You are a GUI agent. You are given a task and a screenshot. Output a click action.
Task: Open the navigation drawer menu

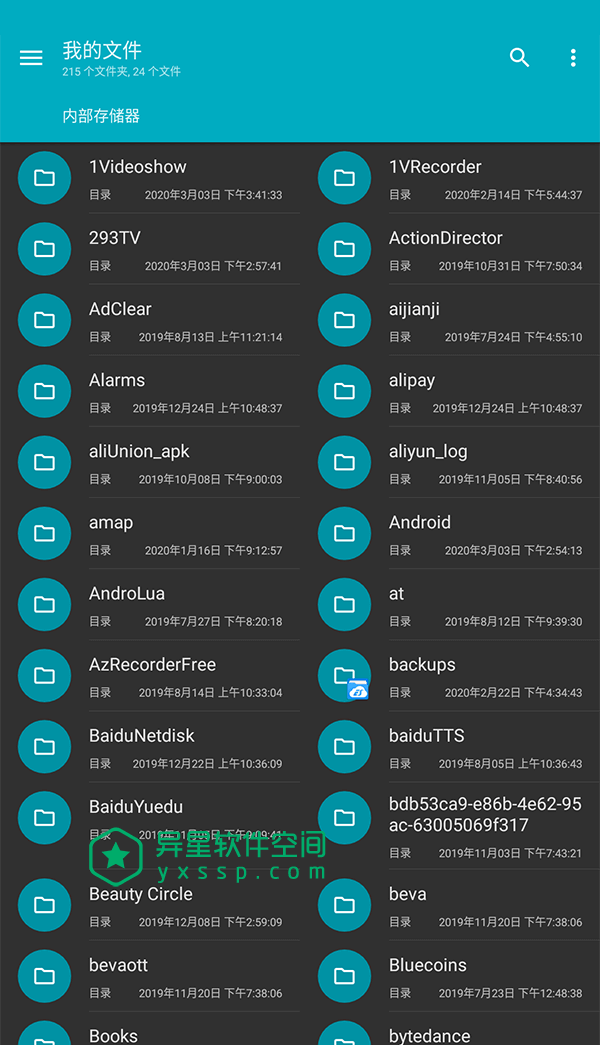(x=31, y=58)
